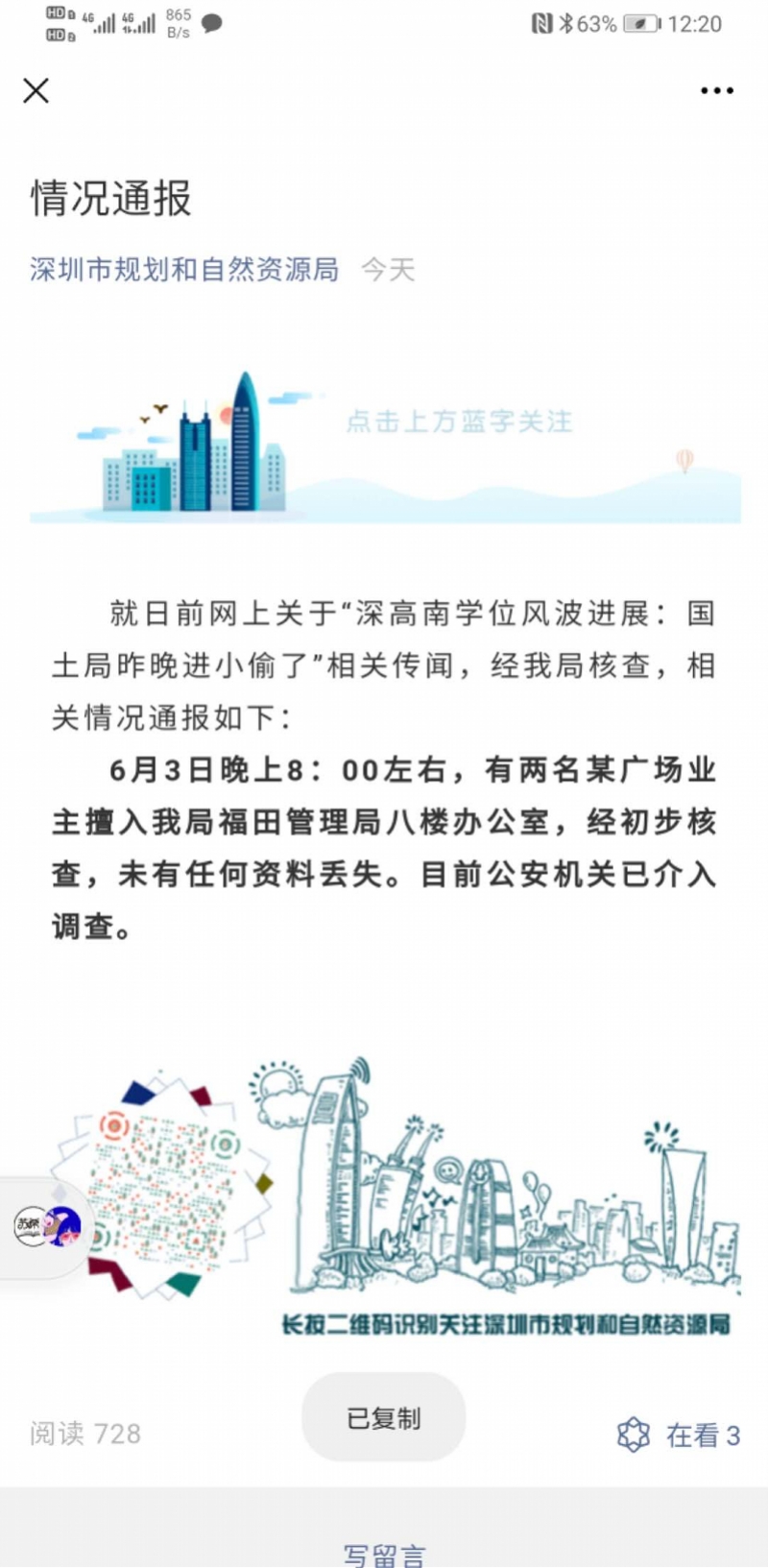Viewport: 768px width, 1568px height.
Task: Open the 深圳市规划和自然资源局 account link
Action: (x=184, y=270)
